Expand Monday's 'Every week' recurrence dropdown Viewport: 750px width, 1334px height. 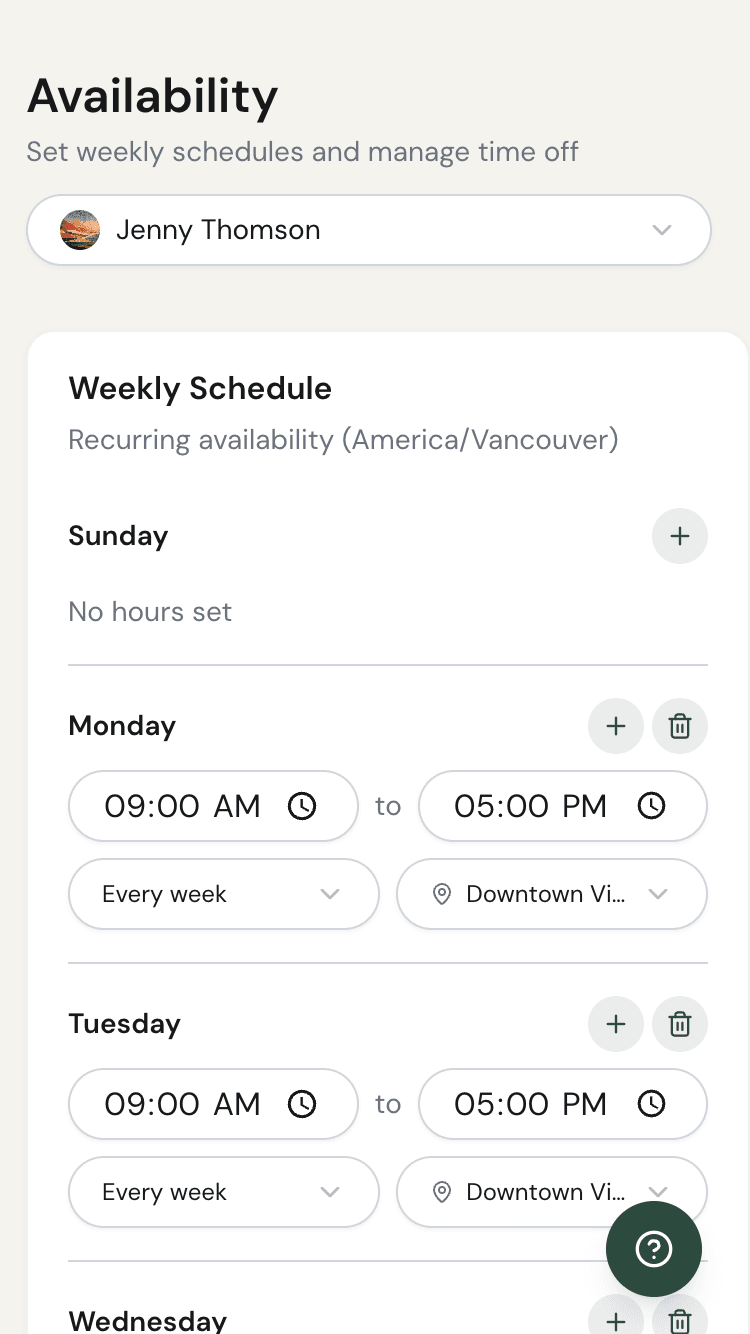point(223,894)
